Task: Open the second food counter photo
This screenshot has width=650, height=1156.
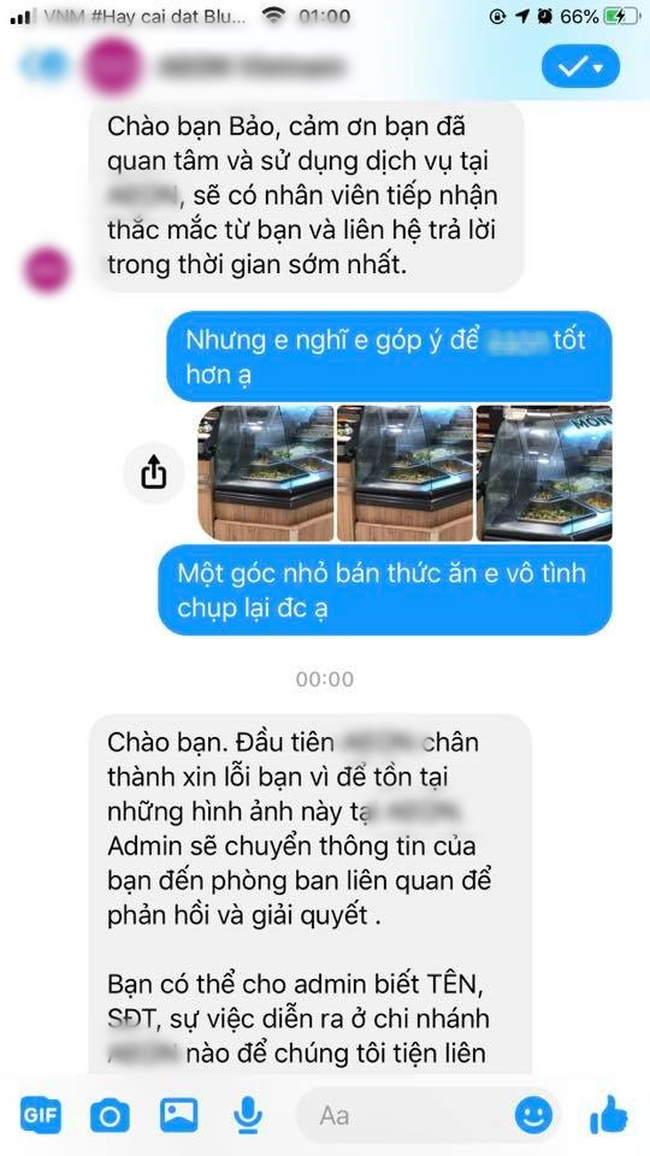Action: point(403,473)
